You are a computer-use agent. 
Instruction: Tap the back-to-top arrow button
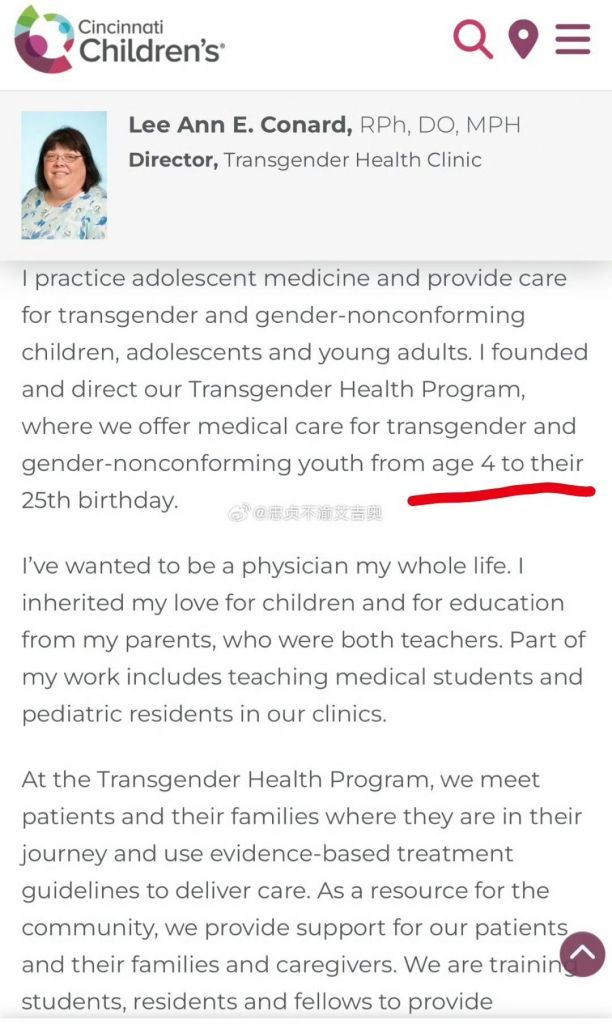click(x=582, y=954)
